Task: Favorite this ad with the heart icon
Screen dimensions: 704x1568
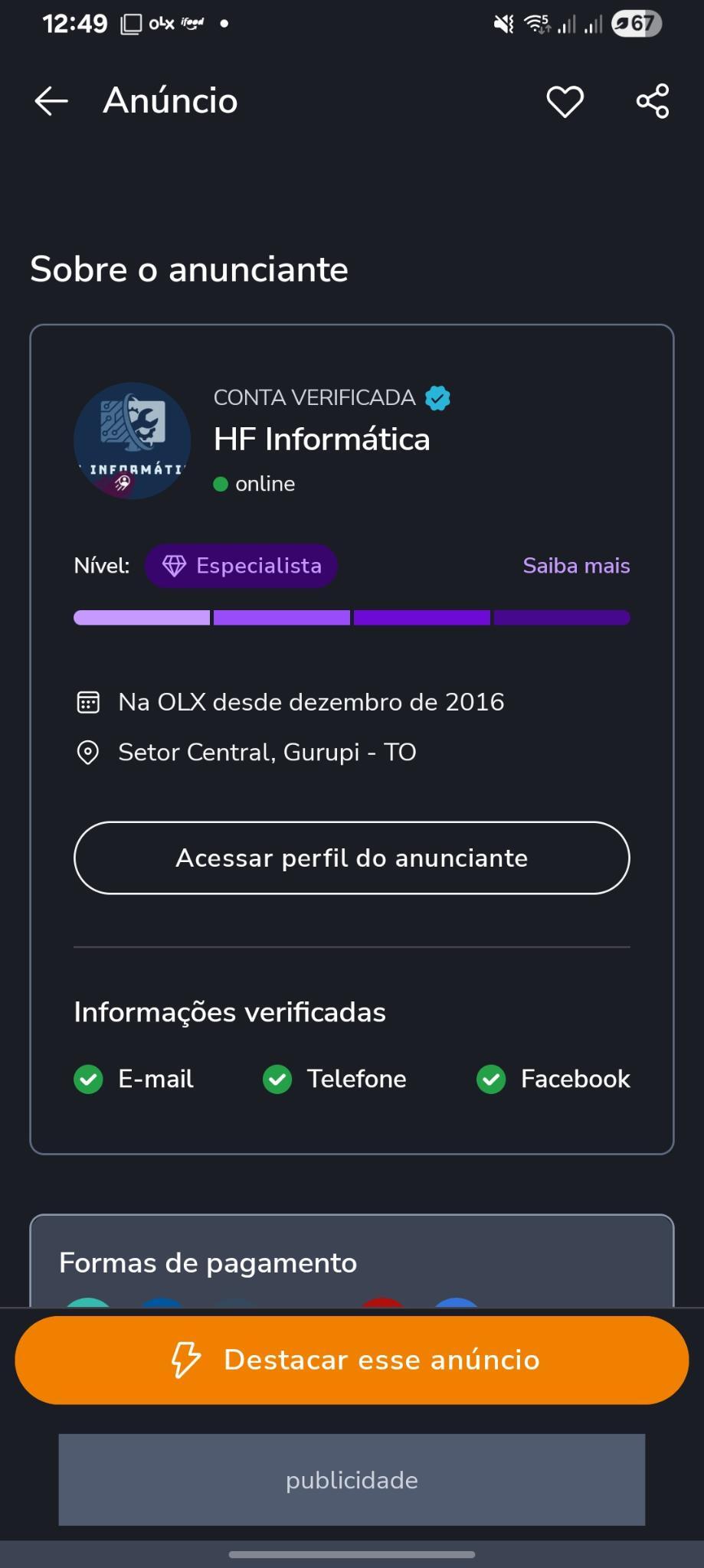Action: (565, 101)
